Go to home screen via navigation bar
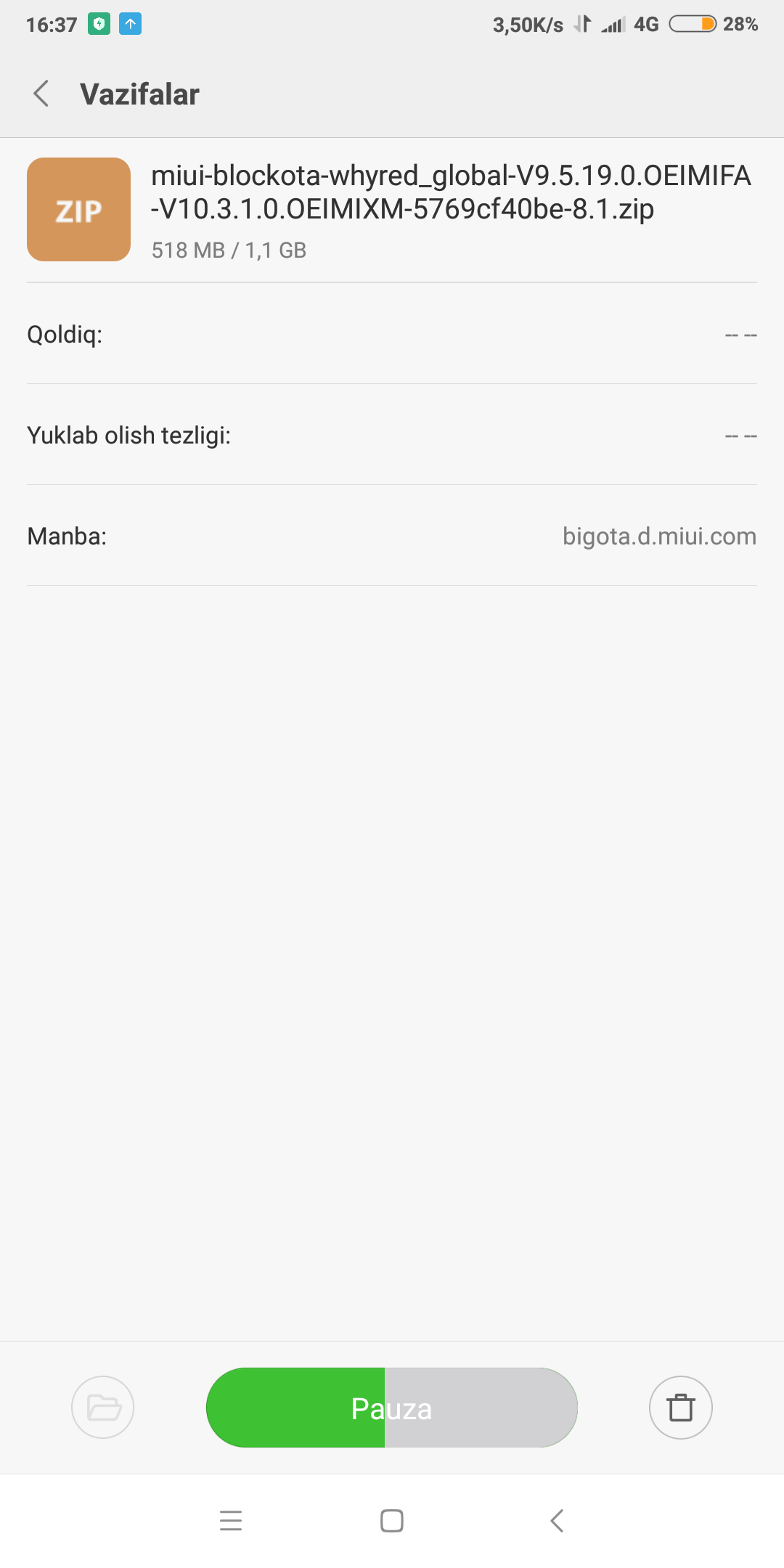 [x=392, y=1520]
